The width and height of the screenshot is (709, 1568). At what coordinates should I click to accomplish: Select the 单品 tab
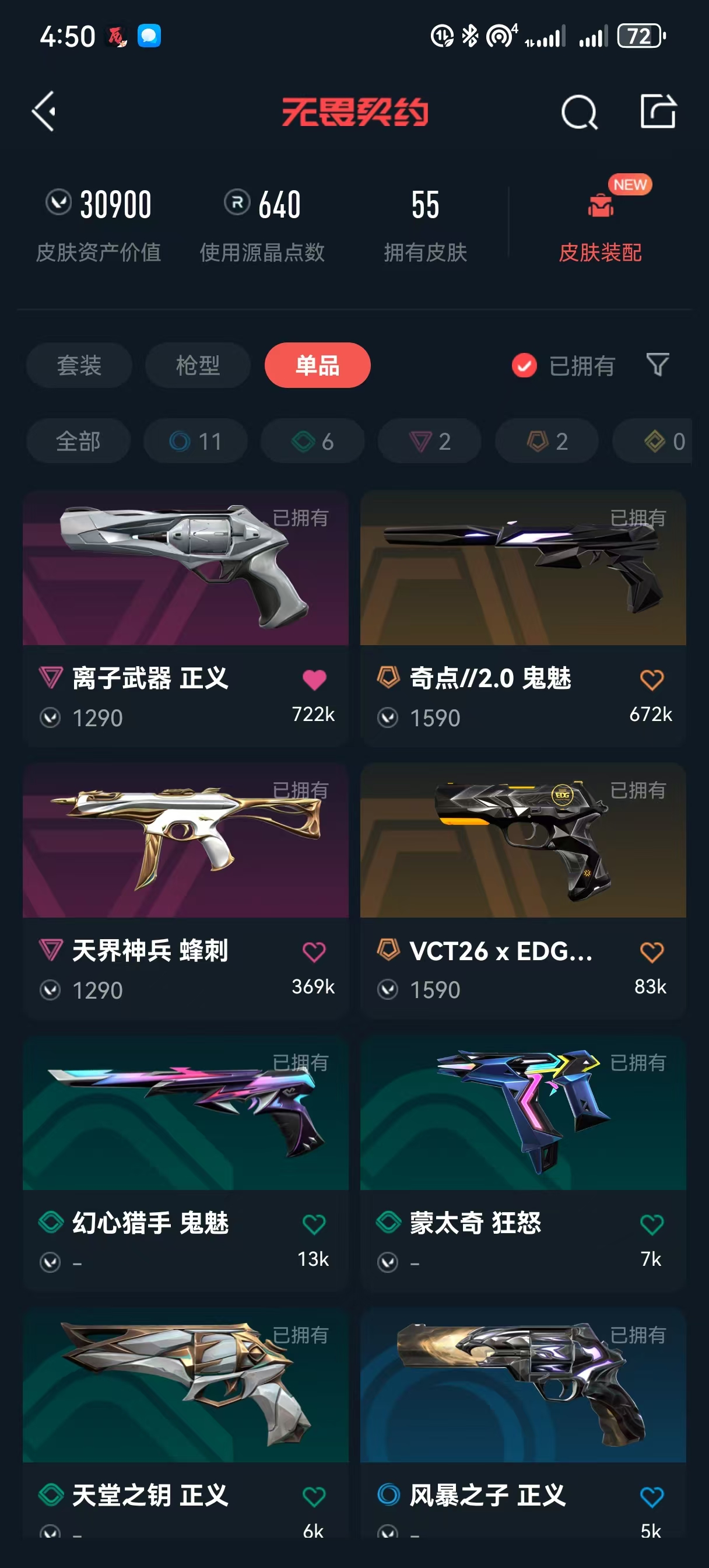[x=318, y=365]
